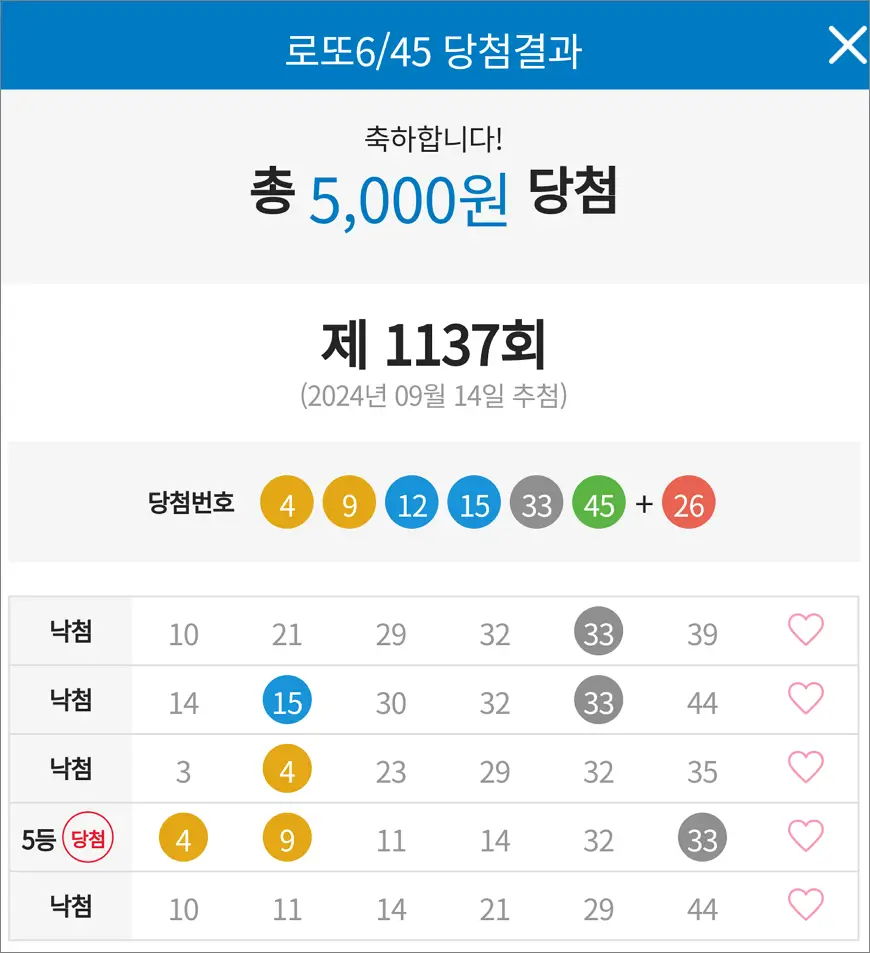Viewport: 870px width, 953px height.
Task: Tap the heart on the row starting 10 21 29
Action: [806, 630]
